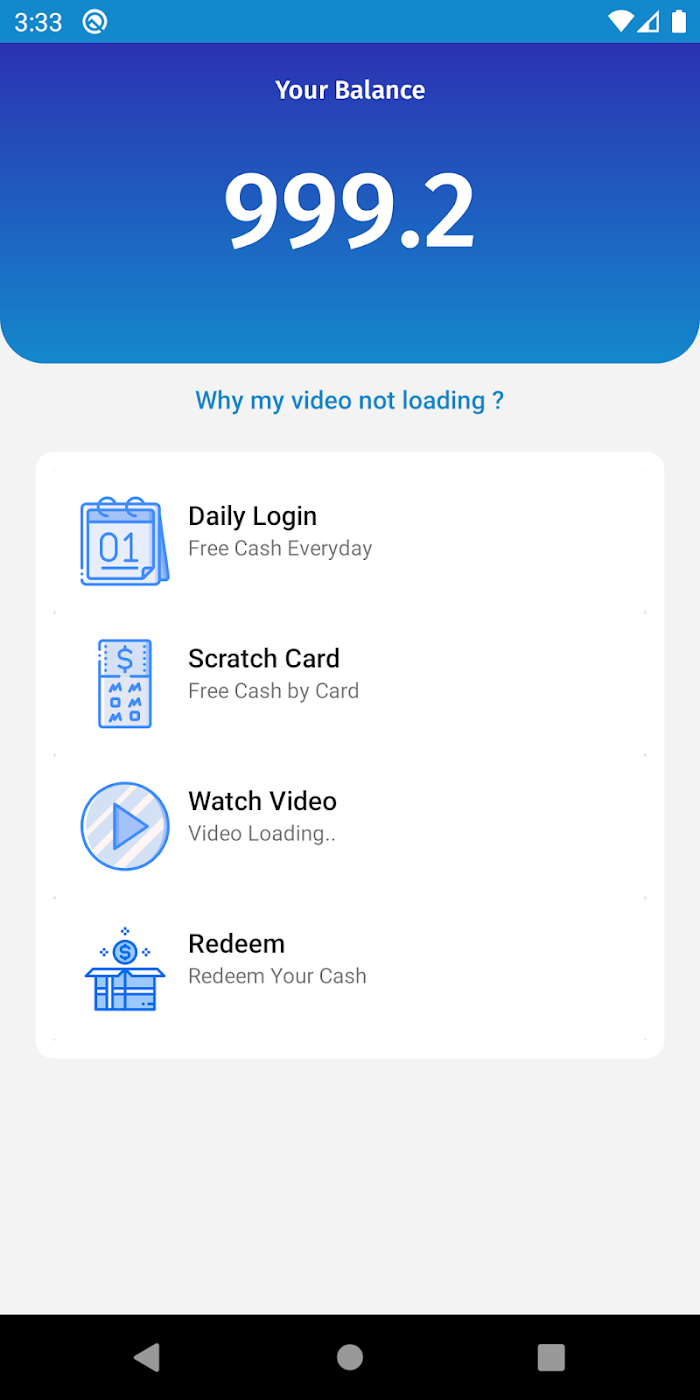Open Daily Login for free cash
Image resolution: width=700 pixels, height=1400 pixels.
coord(350,541)
